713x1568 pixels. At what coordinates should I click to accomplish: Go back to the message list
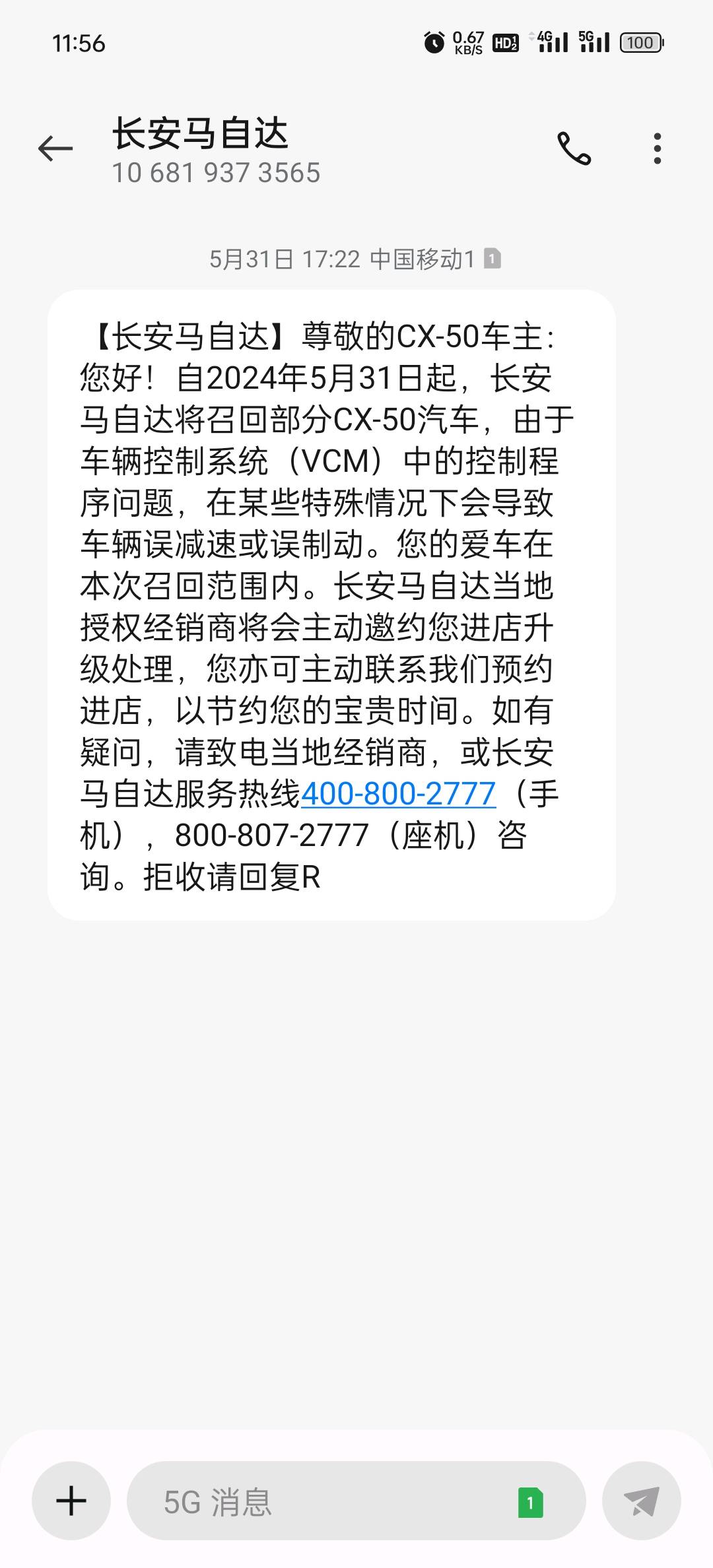[55, 148]
